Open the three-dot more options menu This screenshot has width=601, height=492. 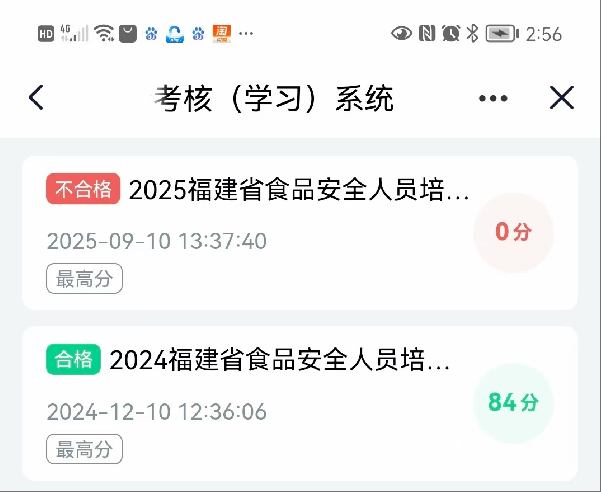click(494, 98)
